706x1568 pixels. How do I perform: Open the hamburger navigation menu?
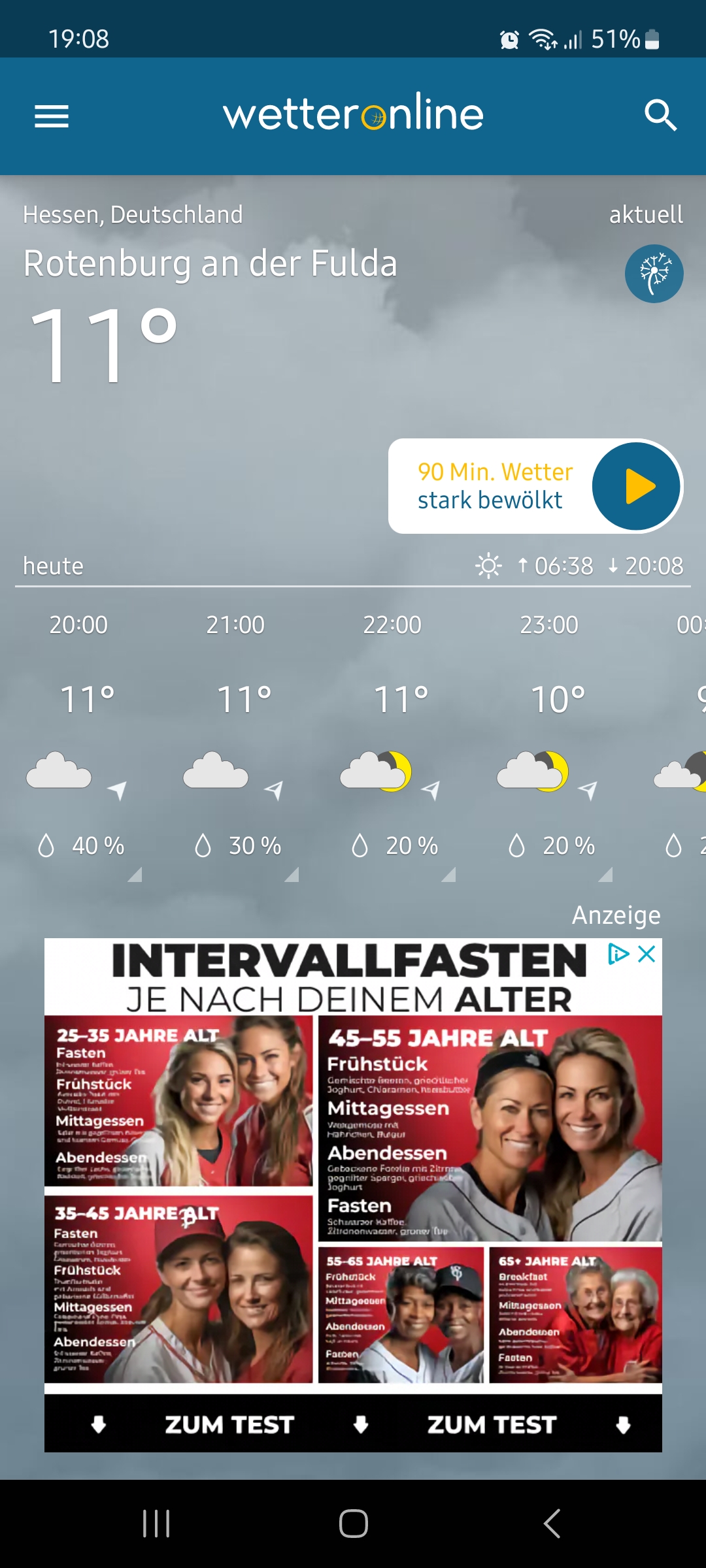(x=52, y=116)
